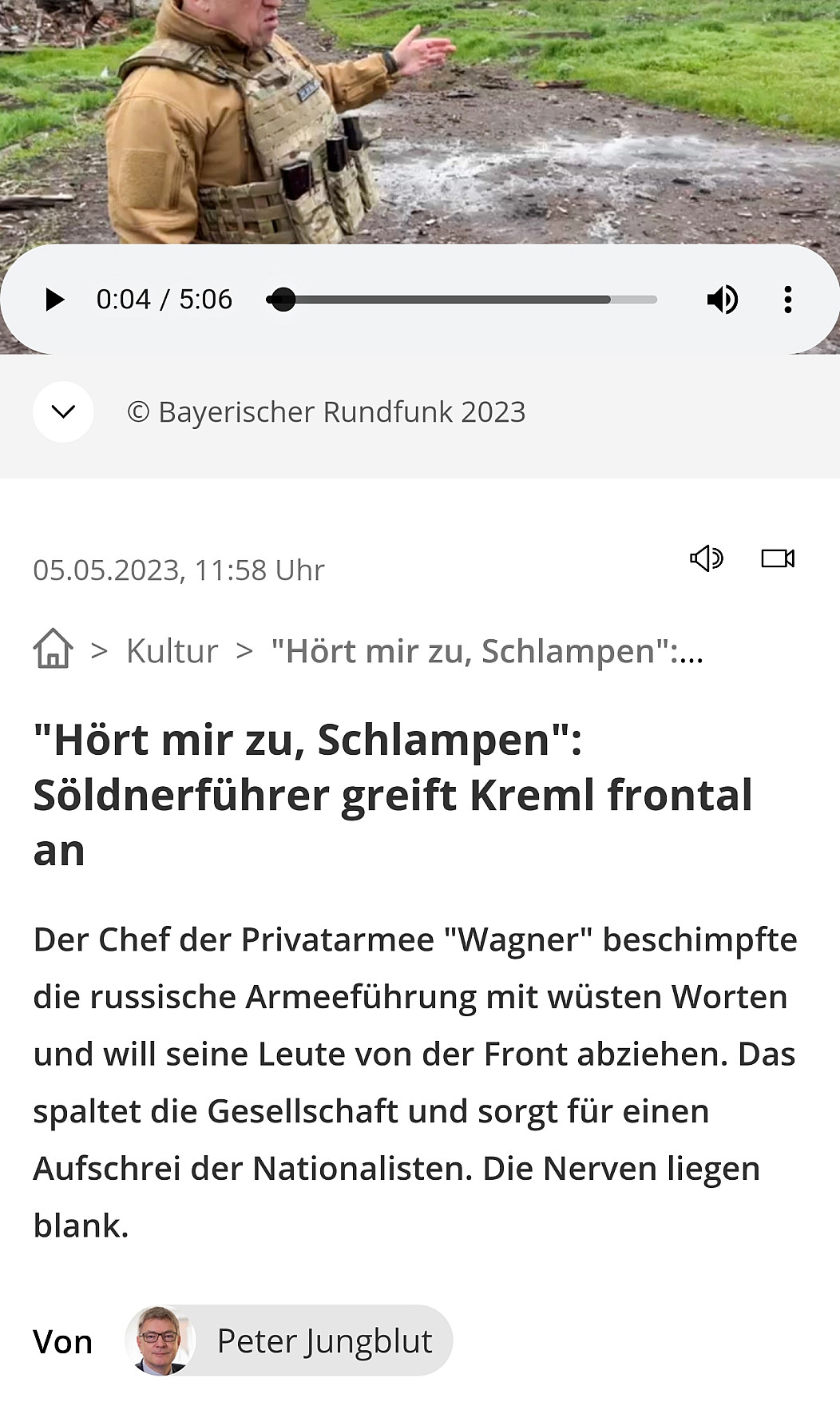
Task: Tap the video camera icon beside the date
Action: [x=777, y=558]
